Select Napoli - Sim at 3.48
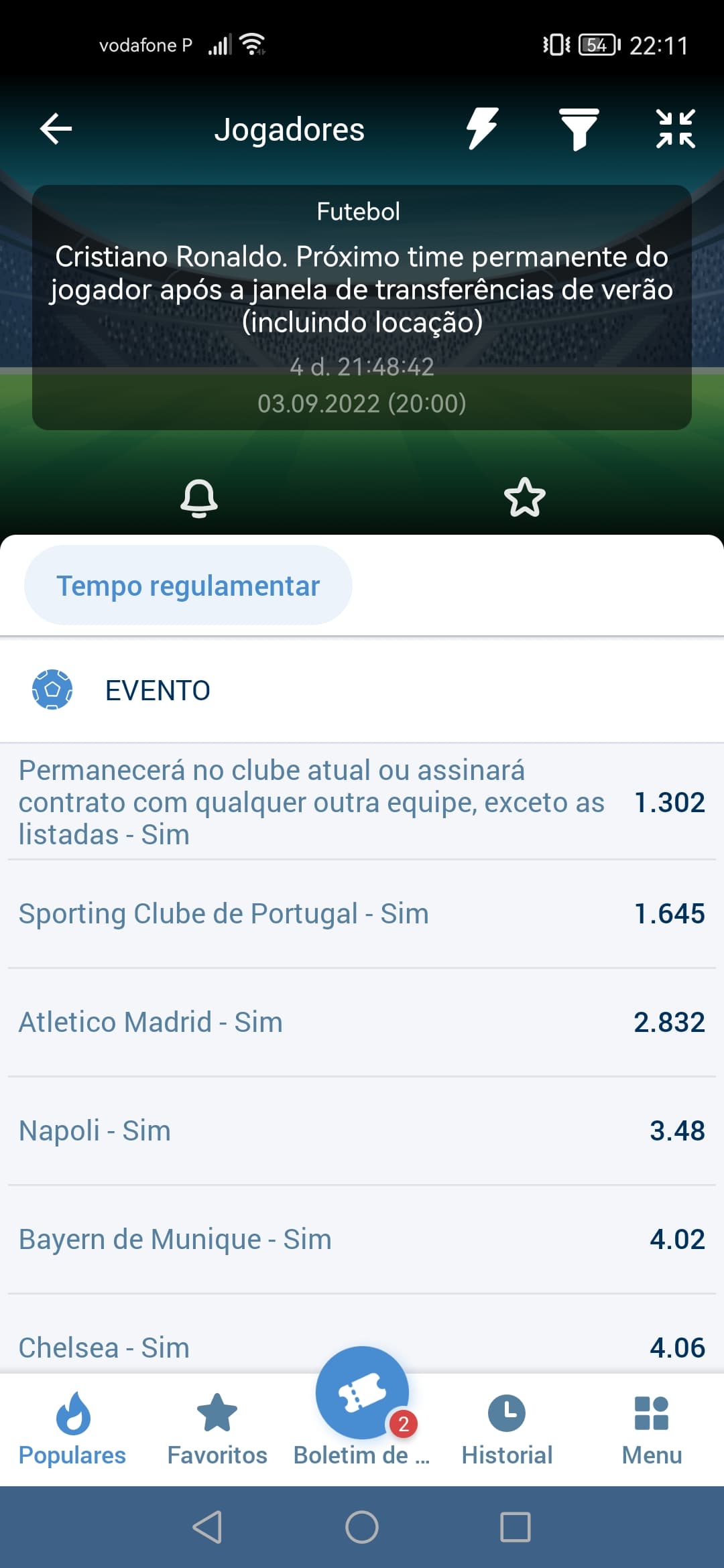The height and width of the screenshot is (1568, 724). (362, 1131)
